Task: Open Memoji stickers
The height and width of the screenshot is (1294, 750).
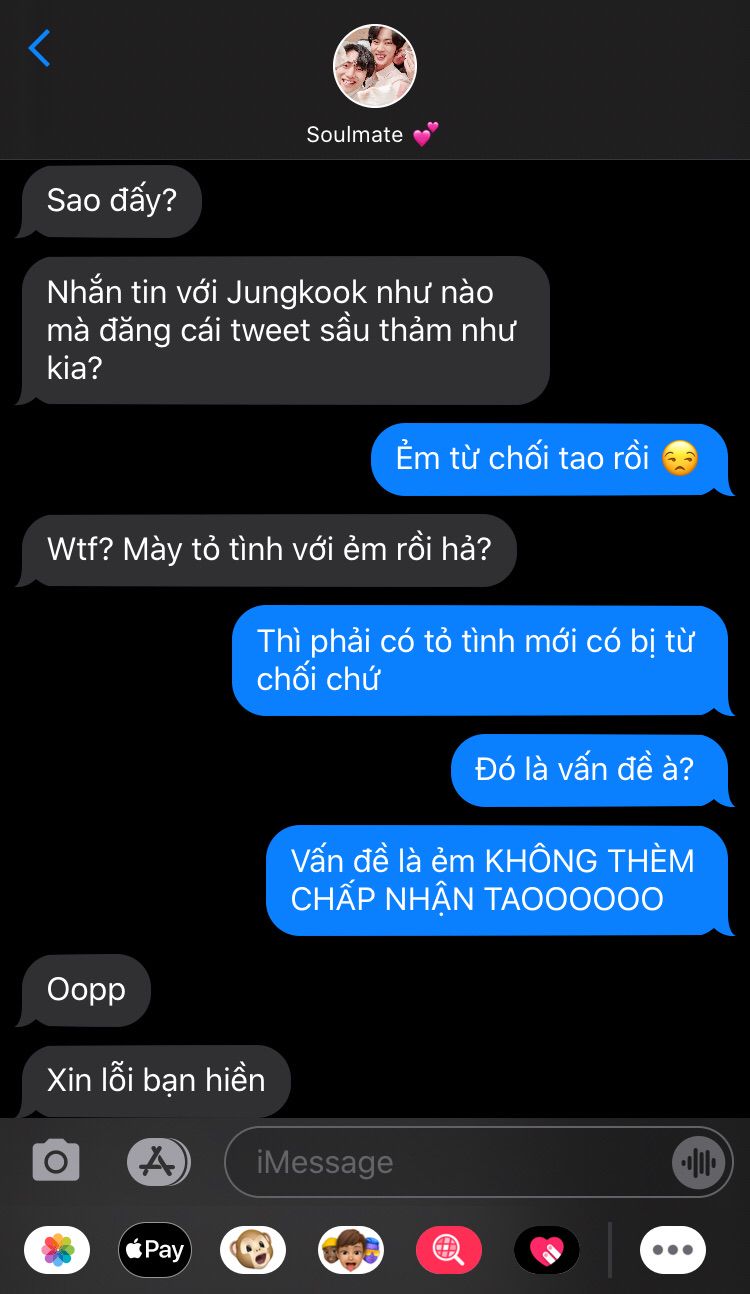Action: tap(351, 1250)
